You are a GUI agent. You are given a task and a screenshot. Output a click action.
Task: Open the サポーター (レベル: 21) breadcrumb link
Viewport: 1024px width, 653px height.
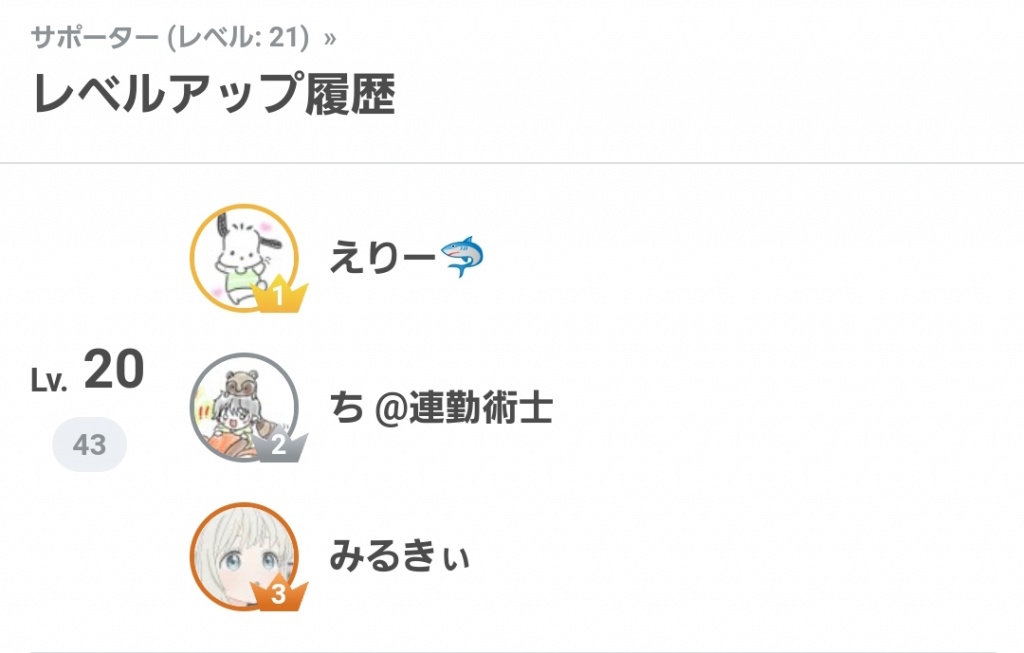coord(172,39)
